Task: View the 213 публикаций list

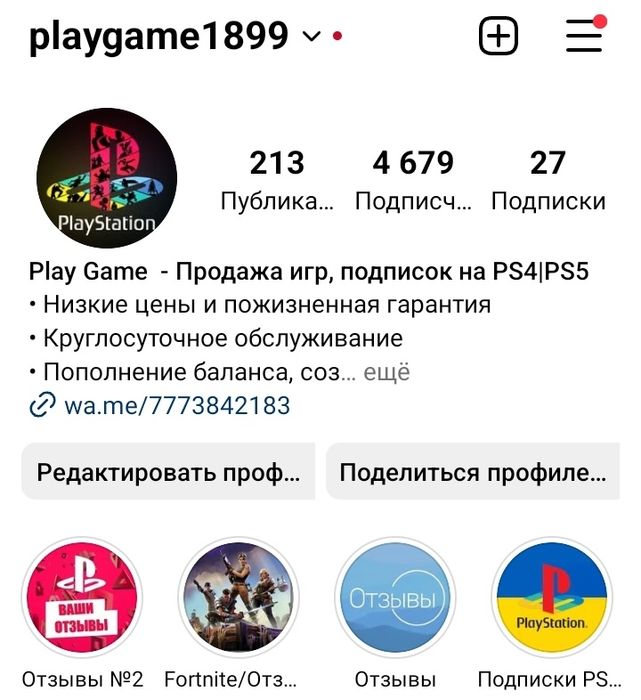Action: click(277, 179)
